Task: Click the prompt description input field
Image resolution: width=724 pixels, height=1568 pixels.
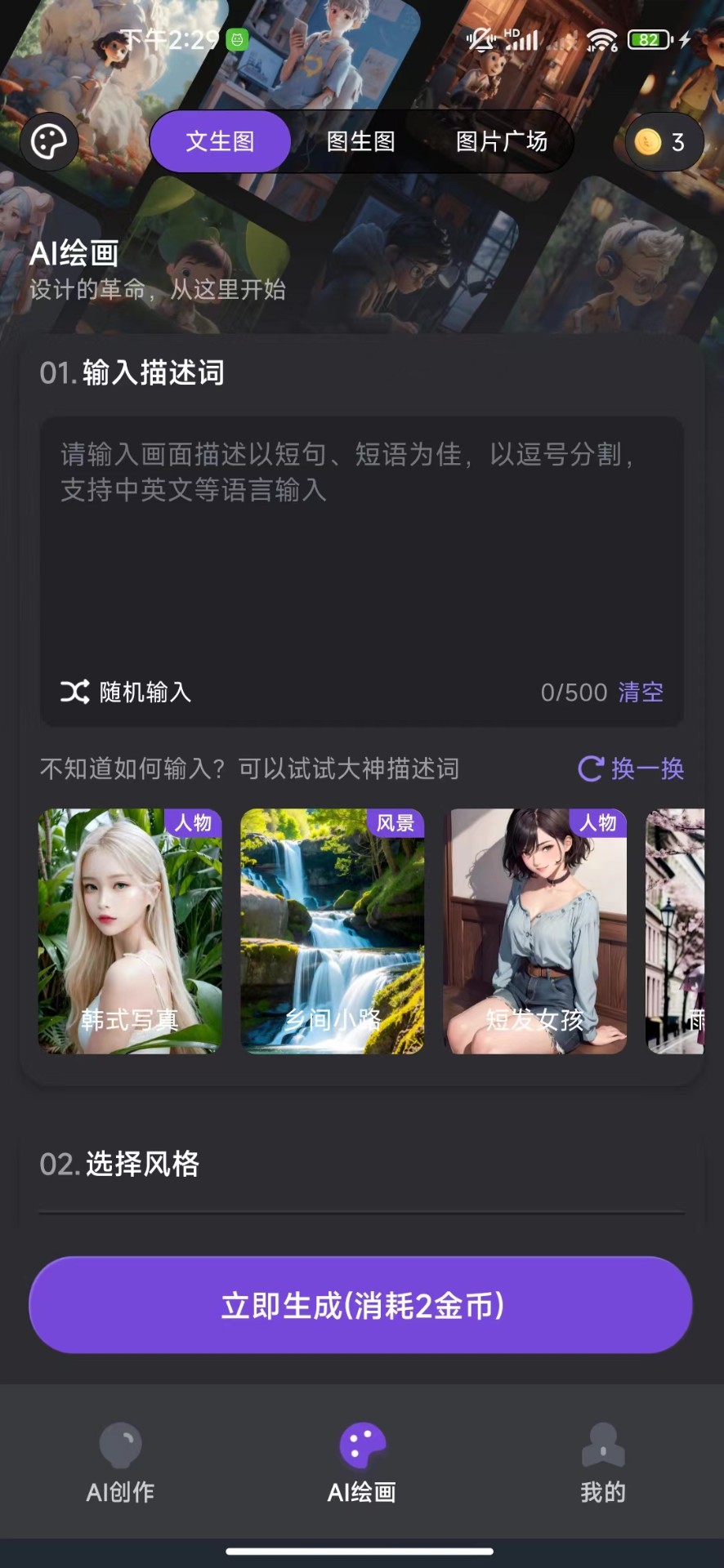Action: 362,531
